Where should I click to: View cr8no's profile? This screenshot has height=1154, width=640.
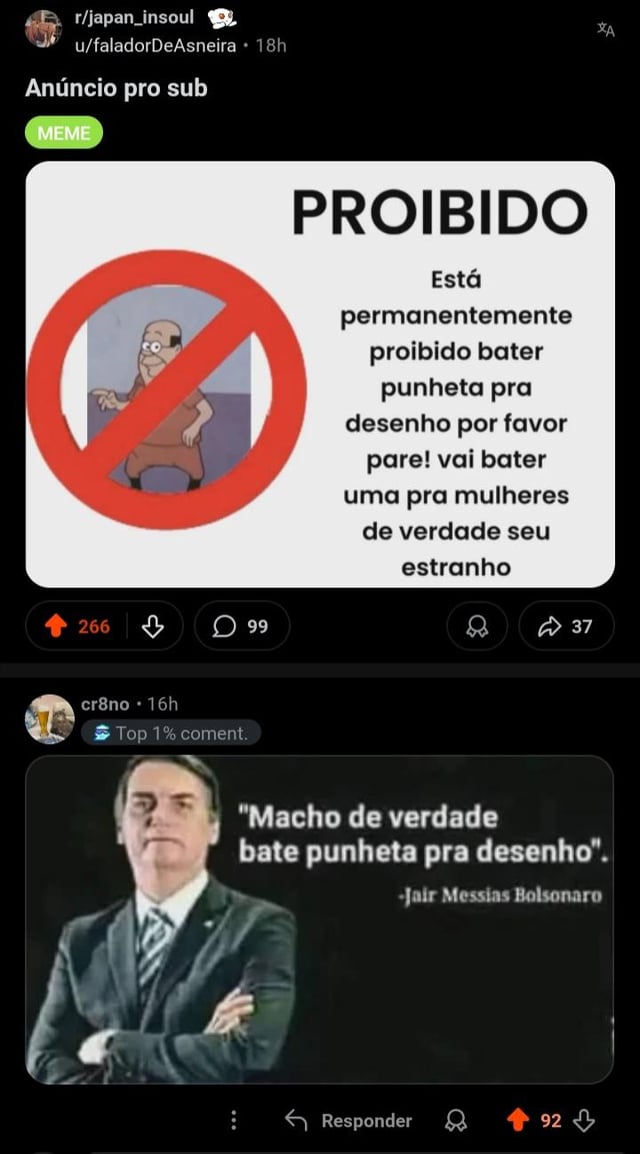104,704
